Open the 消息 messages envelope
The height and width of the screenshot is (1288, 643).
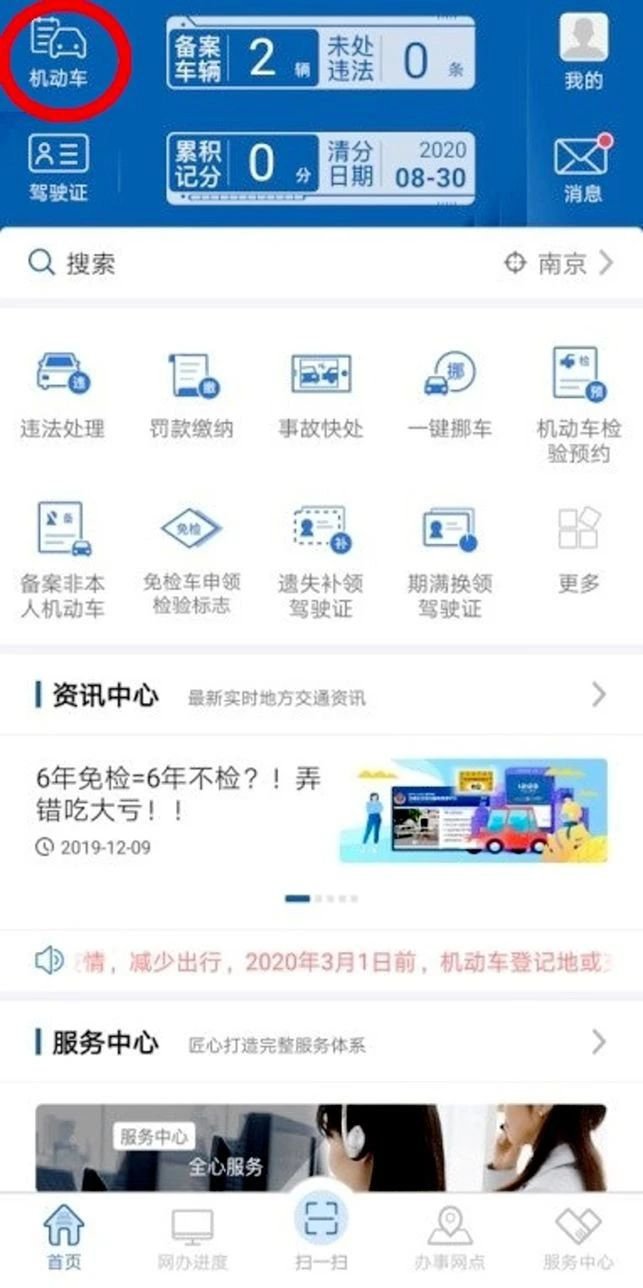[x=582, y=166]
